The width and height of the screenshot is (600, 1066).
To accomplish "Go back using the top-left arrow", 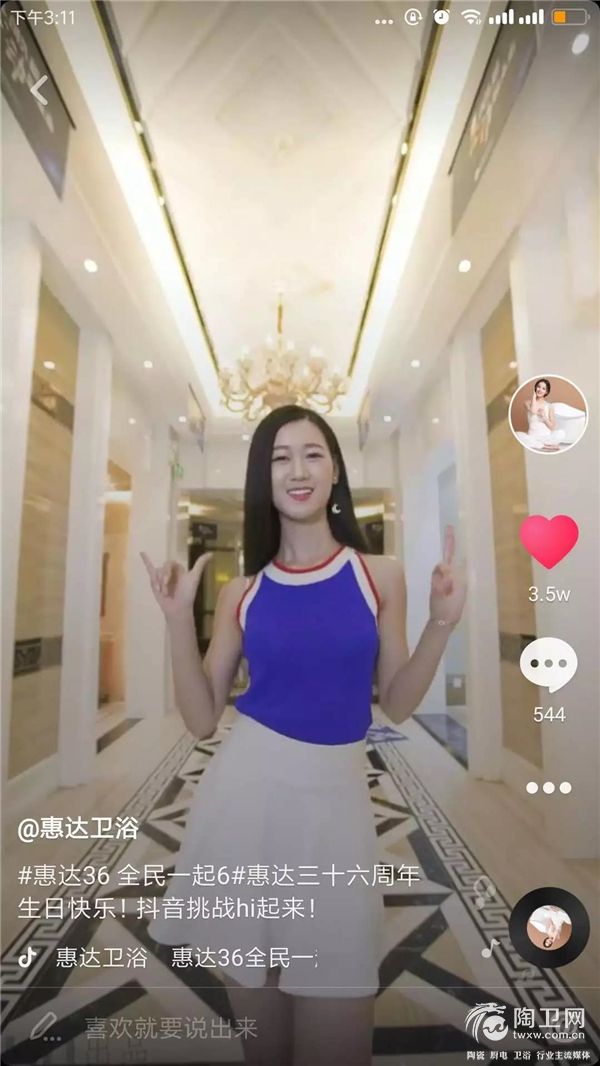I will click(x=38, y=90).
